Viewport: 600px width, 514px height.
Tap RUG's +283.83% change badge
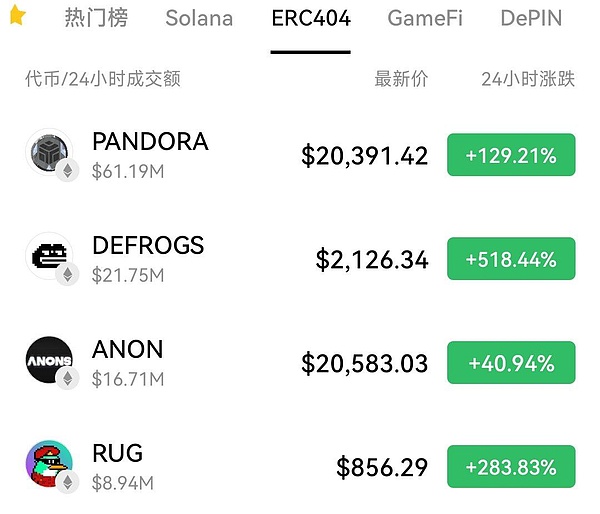coord(511,467)
